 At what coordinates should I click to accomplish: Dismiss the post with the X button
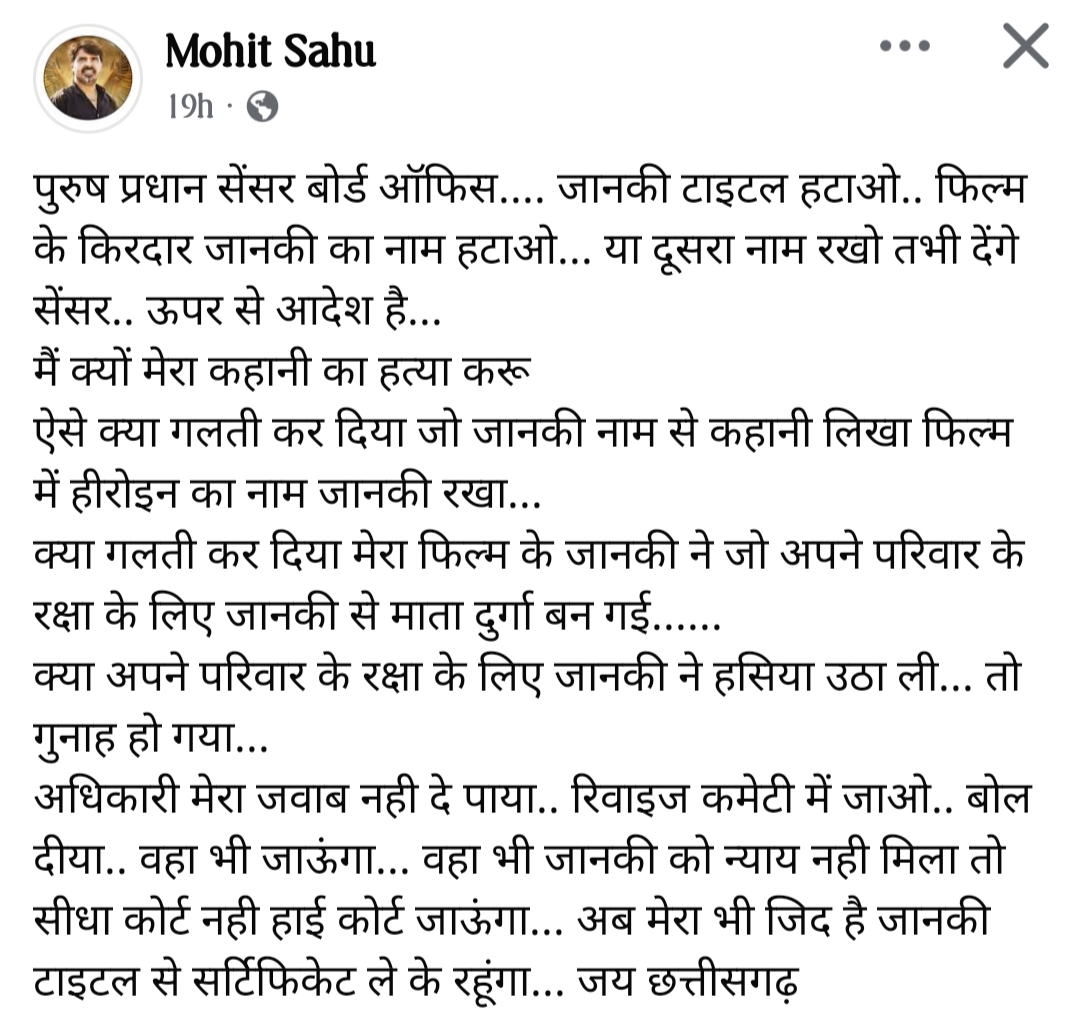click(1025, 47)
